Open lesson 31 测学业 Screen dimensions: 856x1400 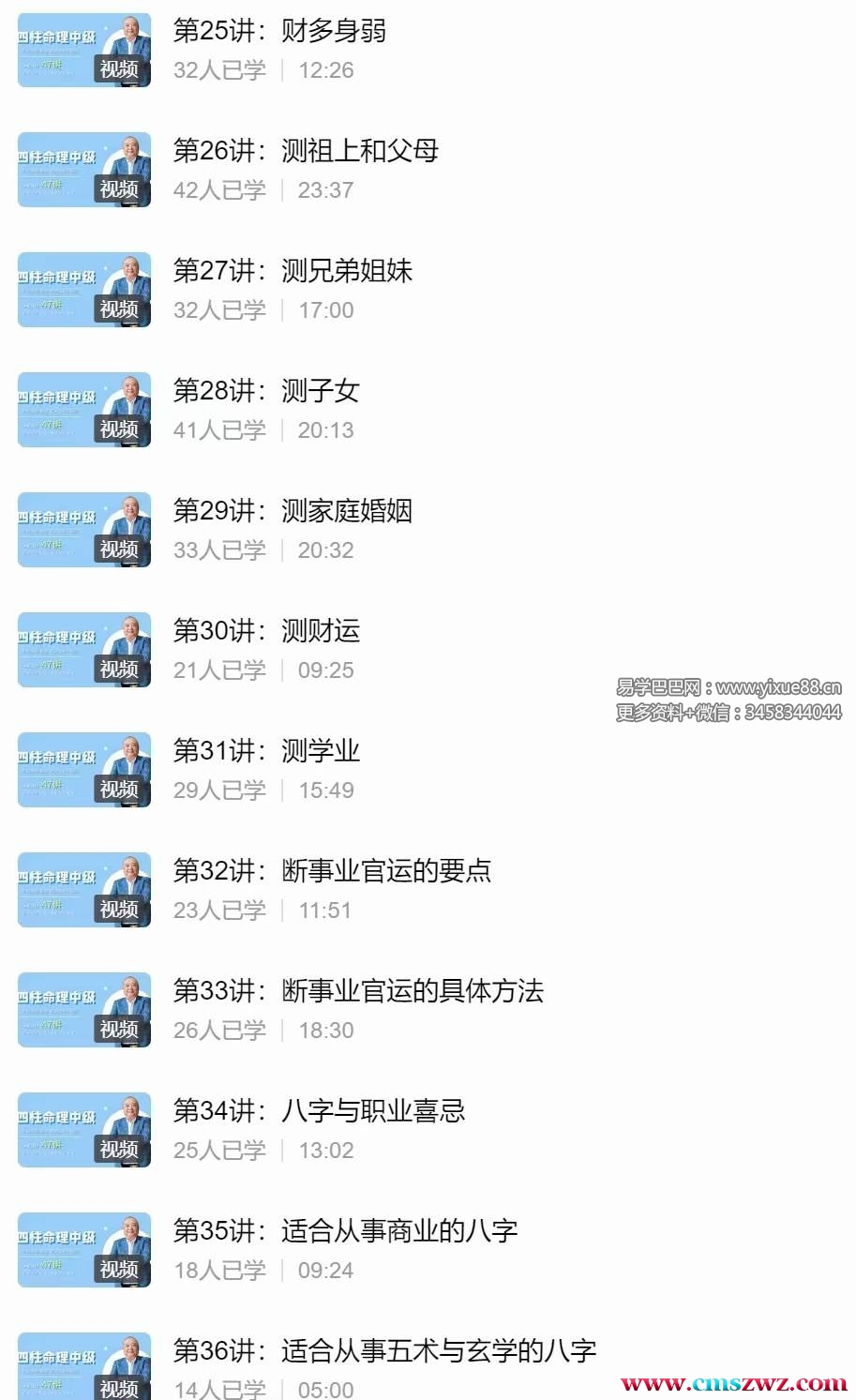266,751
